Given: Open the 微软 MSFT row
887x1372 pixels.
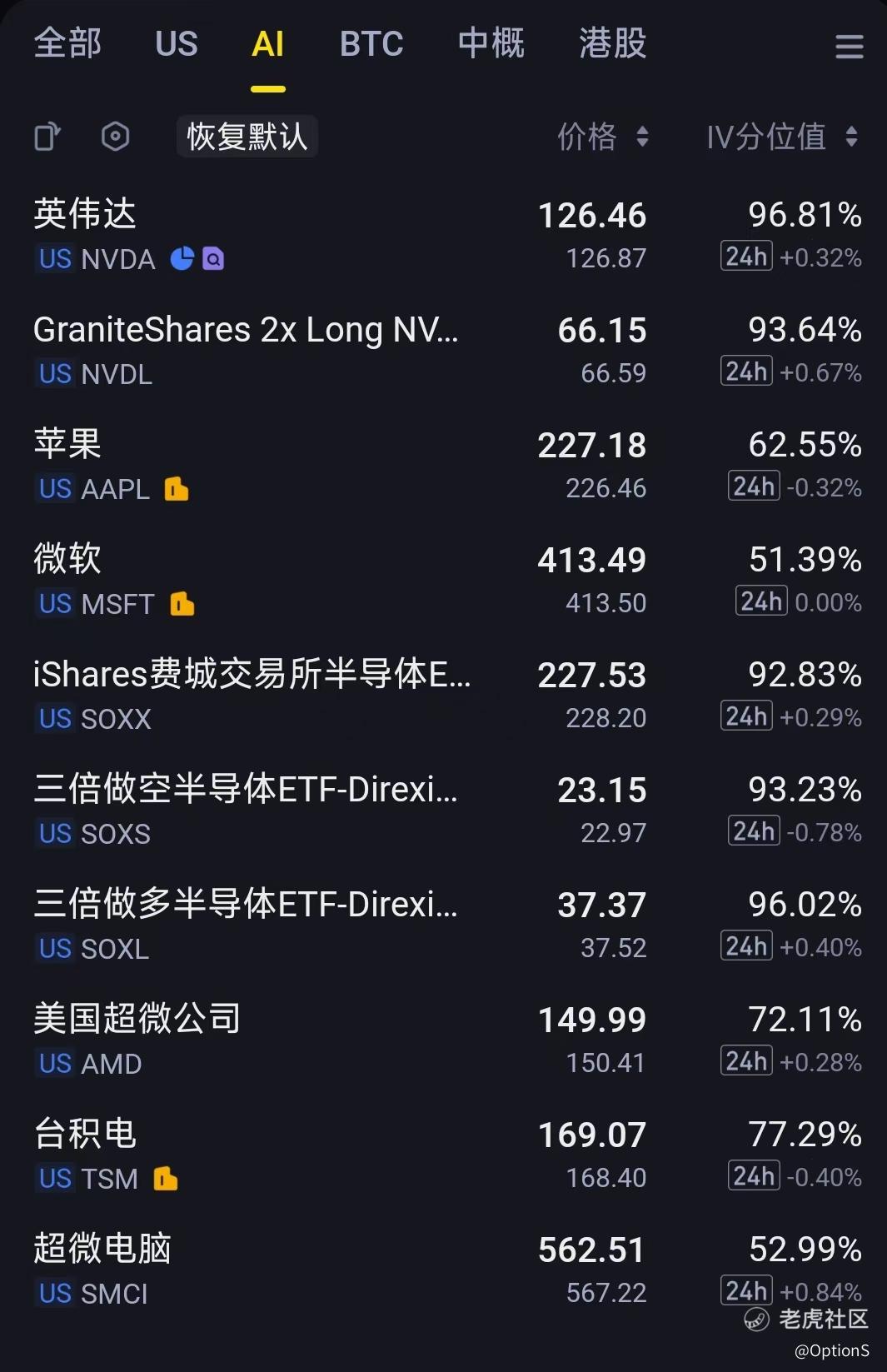Looking at the screenshot, I should (443, 580).
